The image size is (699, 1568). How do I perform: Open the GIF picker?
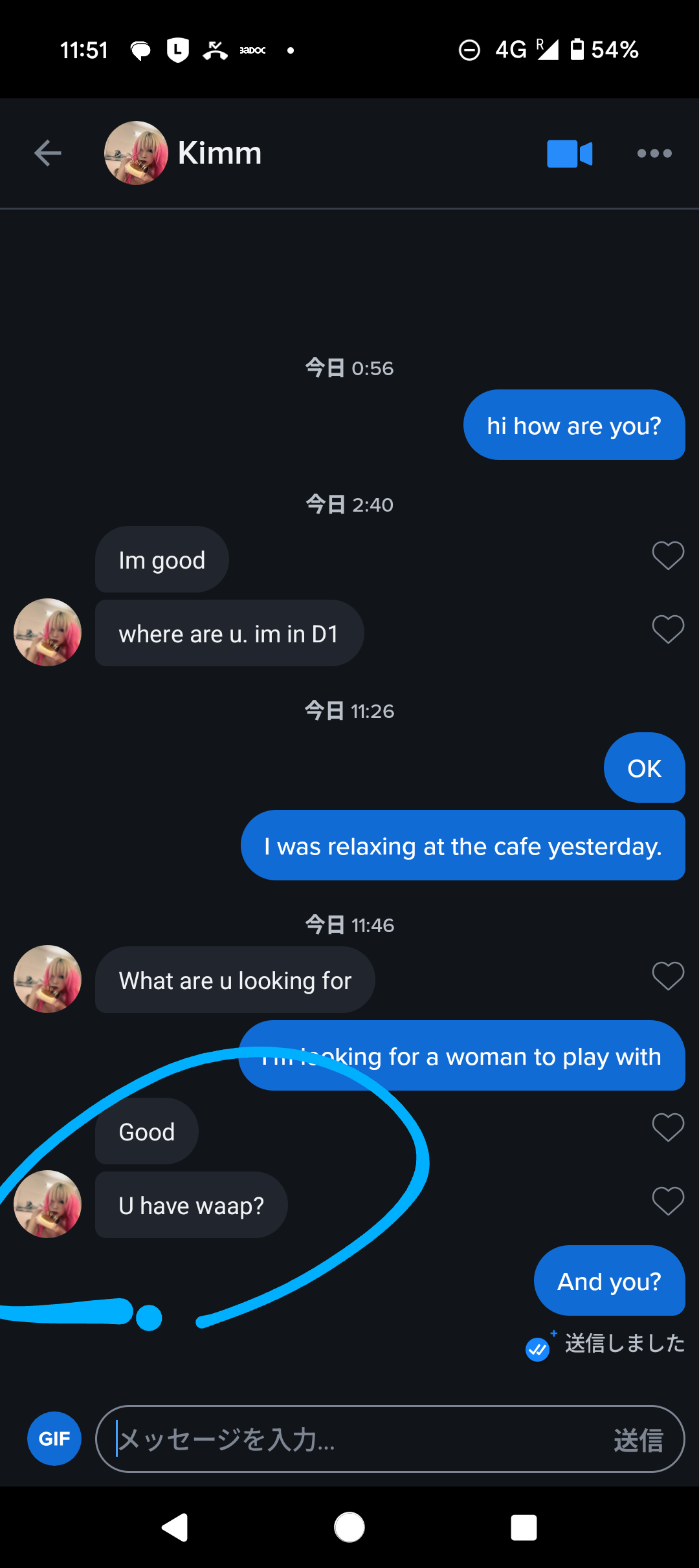click(54, 1439)
